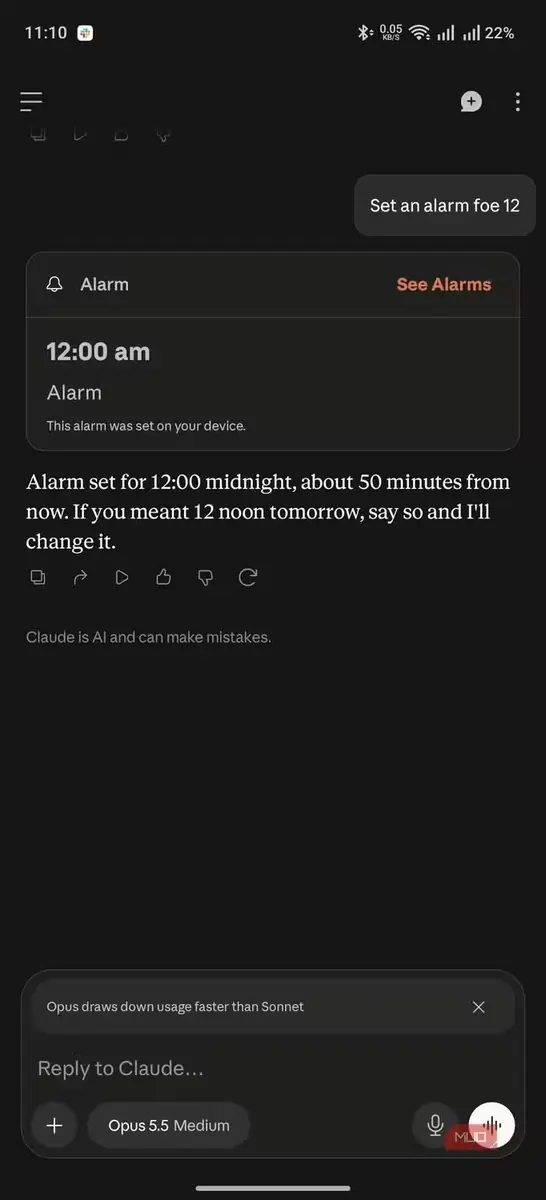546x1200 pixels.
Task: Copy the alarm response text
Action: coord(38,577)
